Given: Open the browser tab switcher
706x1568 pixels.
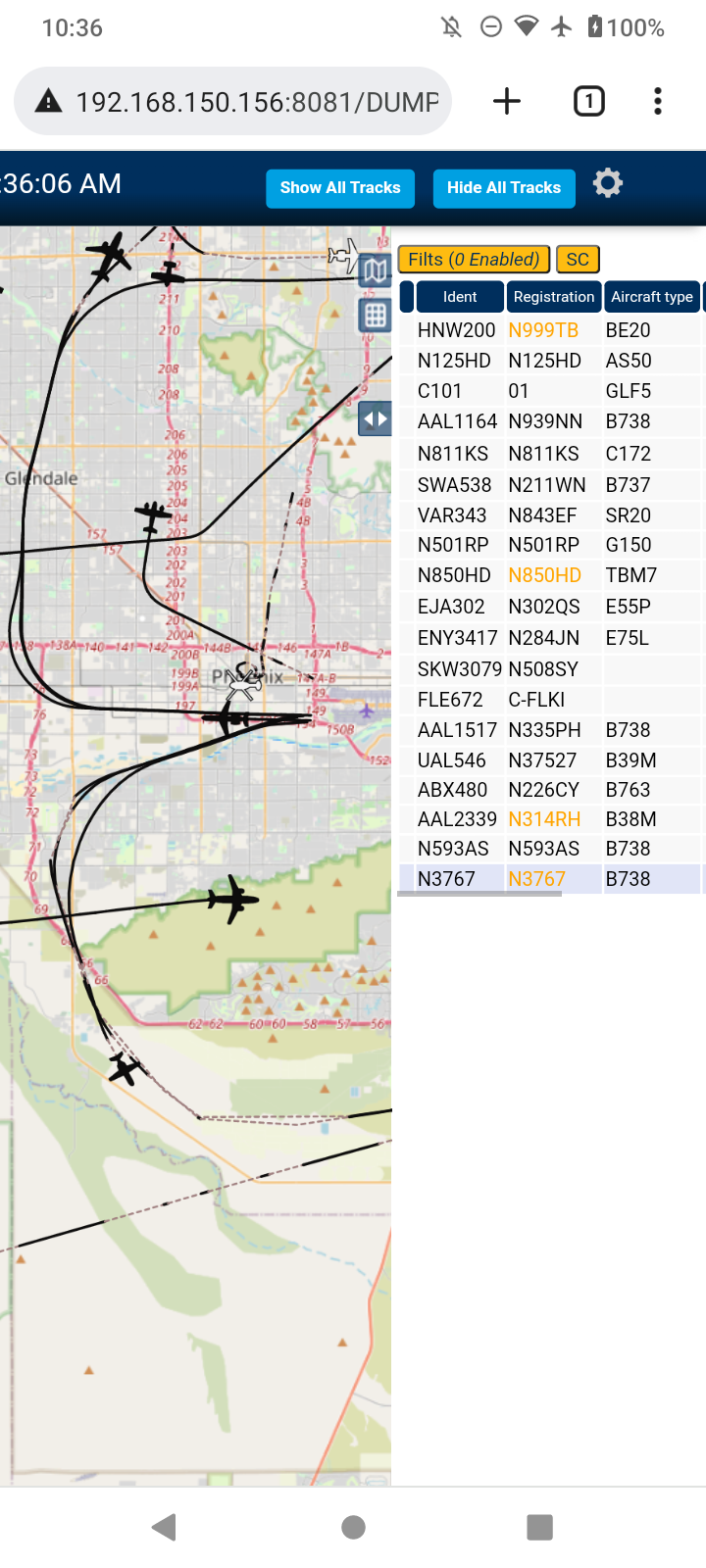Looking at the screenshot, I should pyautogui.click(x=589, y=101).
